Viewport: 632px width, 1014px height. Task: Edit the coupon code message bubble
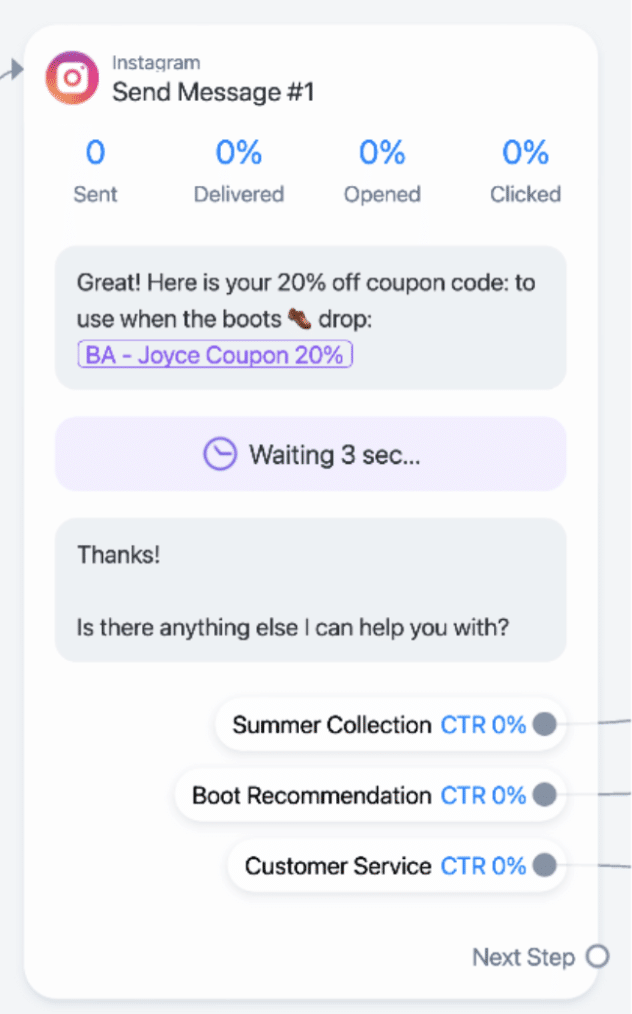pos(311,318)
